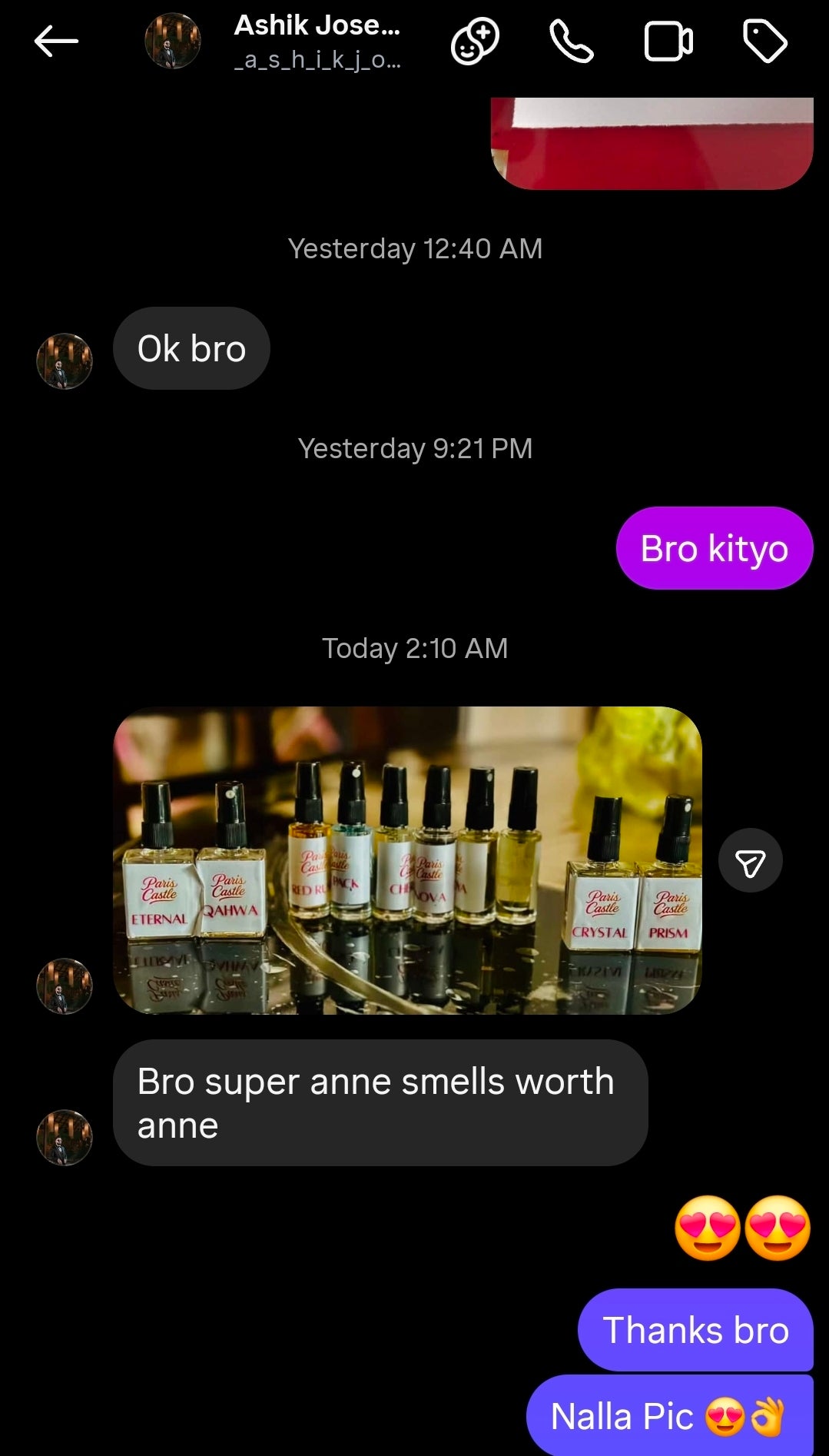Select the 'Thanks bro' message
Viewport: 829px width, 1456px height.
point(695,1331)
